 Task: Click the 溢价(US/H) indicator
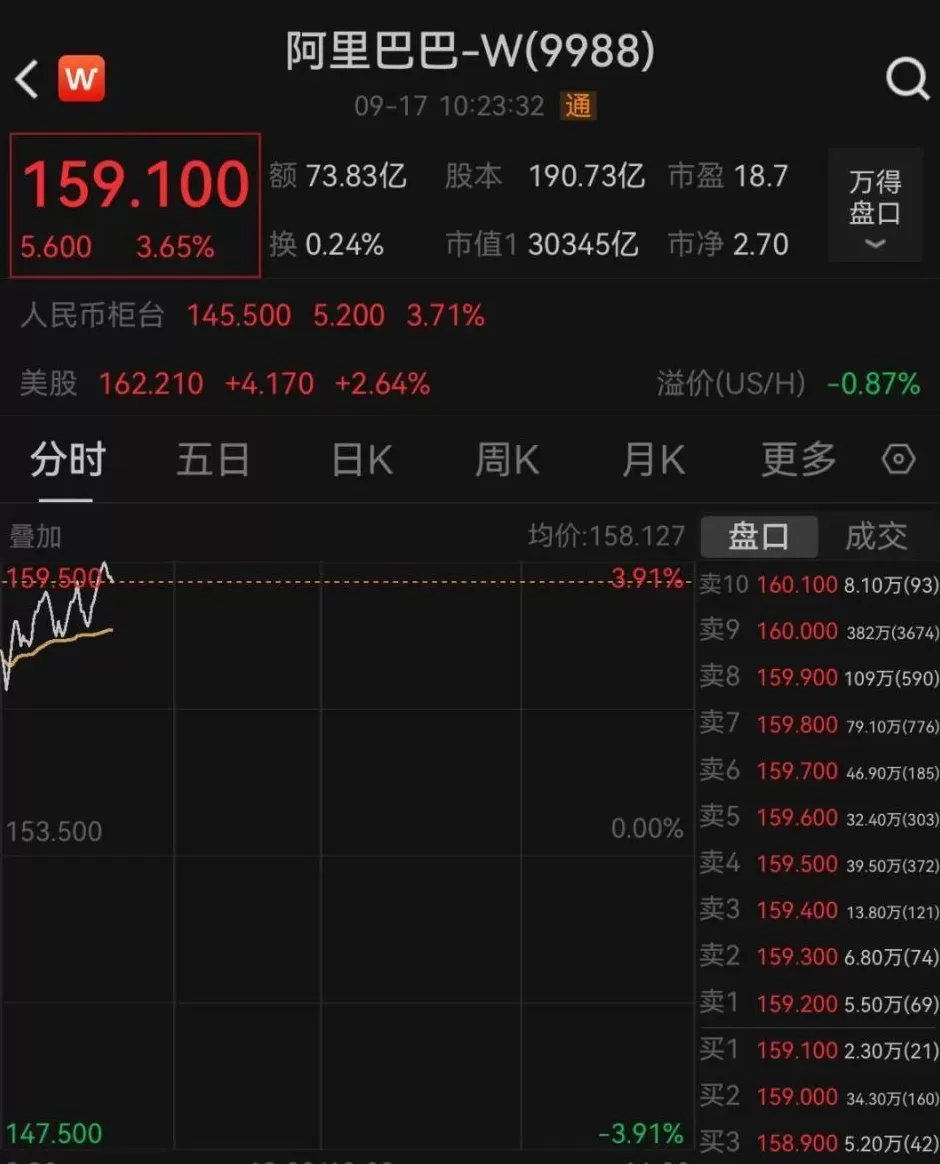tap(729, 383)
